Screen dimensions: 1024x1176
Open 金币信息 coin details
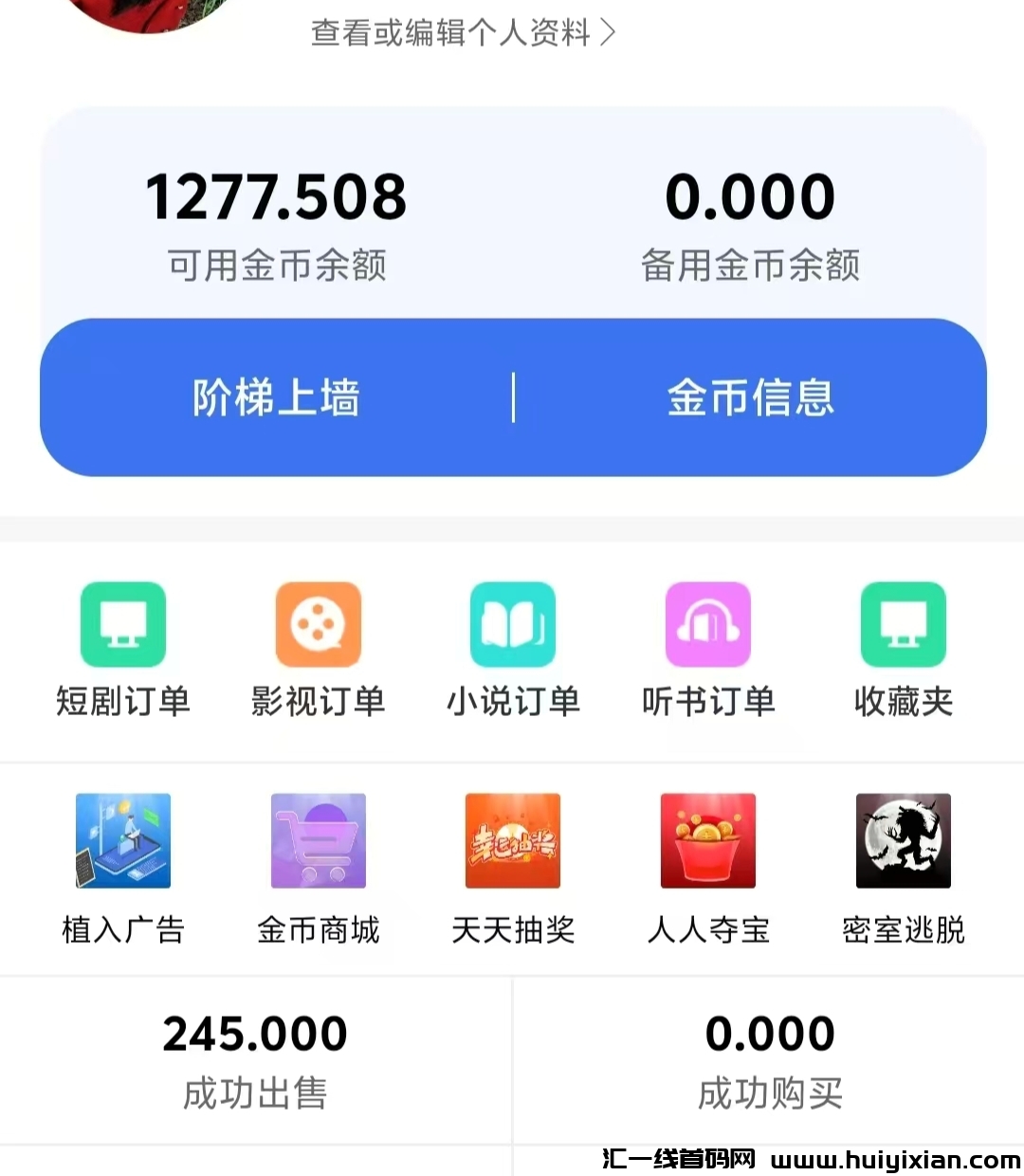tap(750, 397)
